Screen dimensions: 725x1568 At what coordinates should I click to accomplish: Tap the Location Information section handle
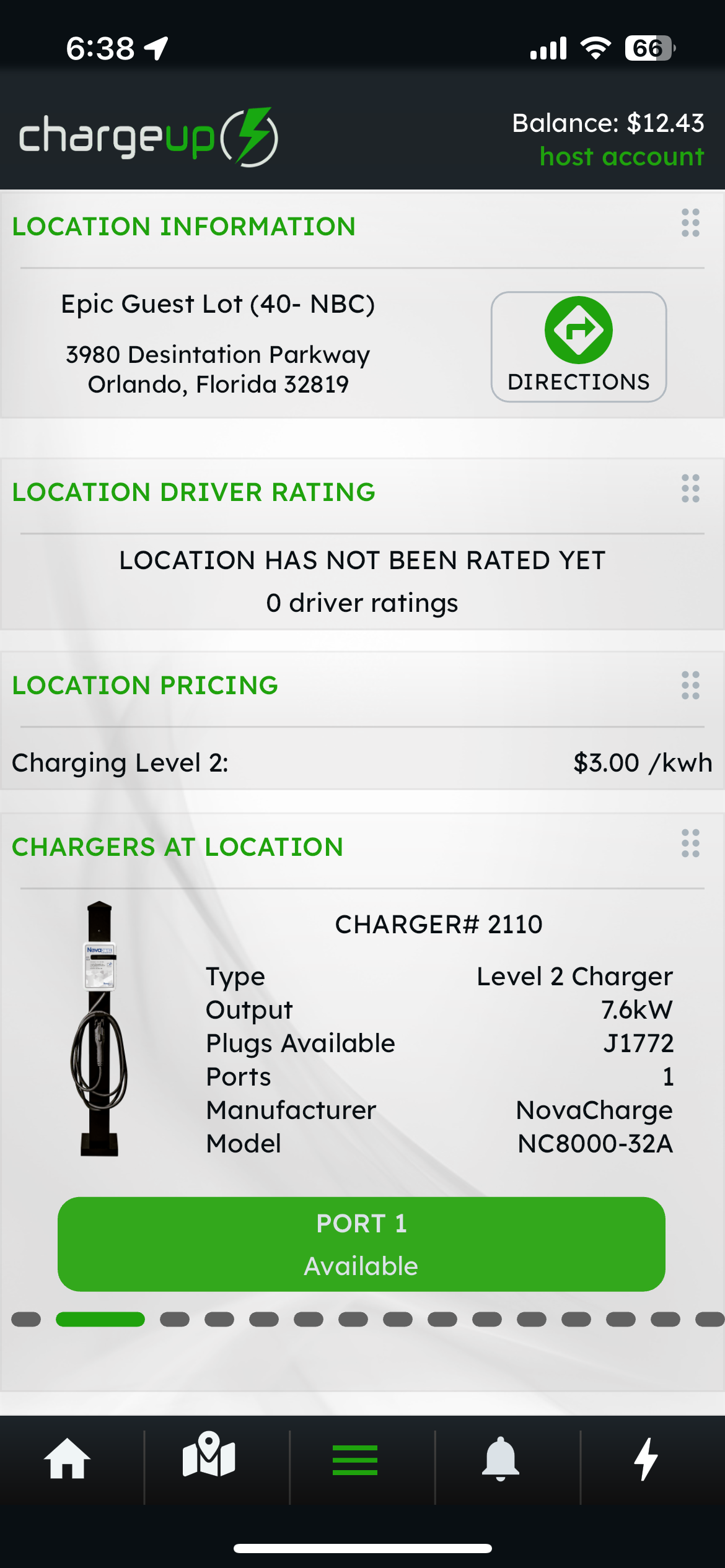pyautogui.click(x=690, y=223)
